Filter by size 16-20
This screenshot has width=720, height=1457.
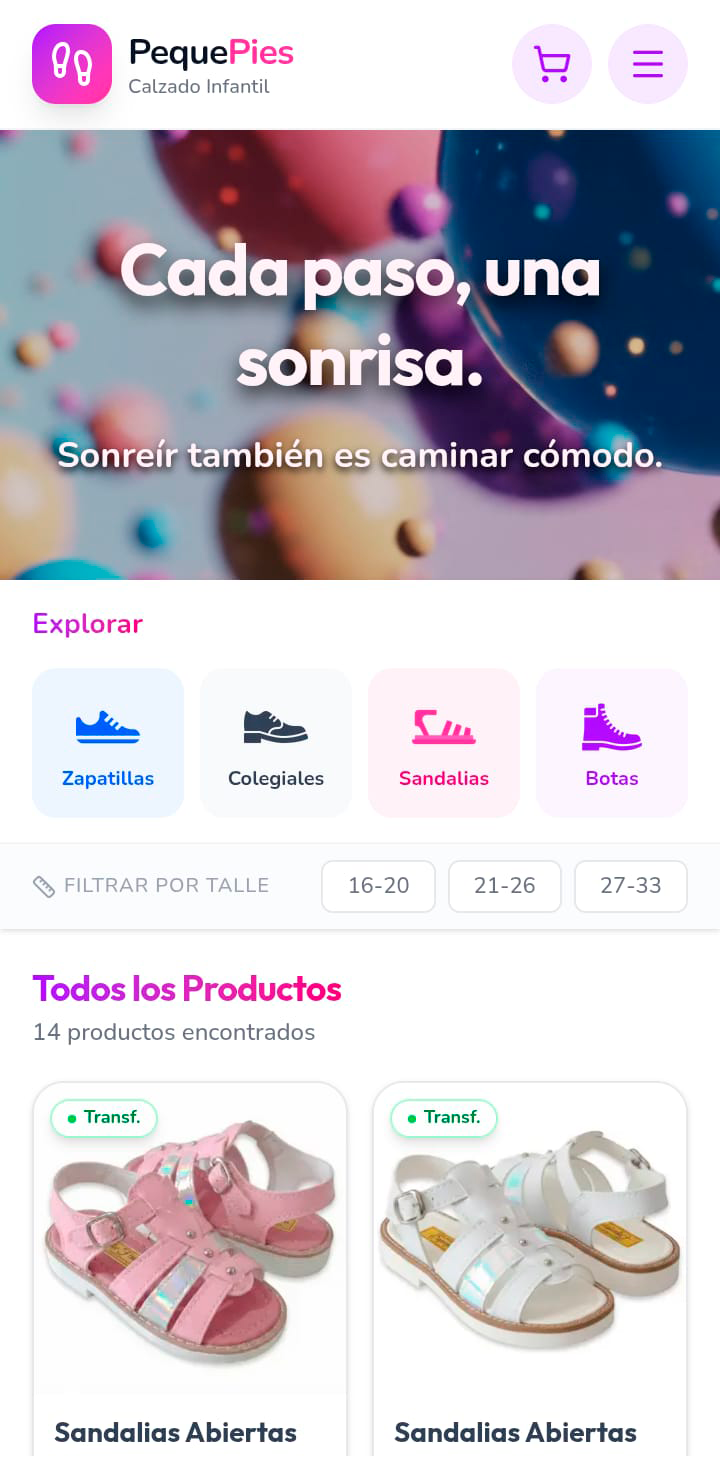[378, 886]
